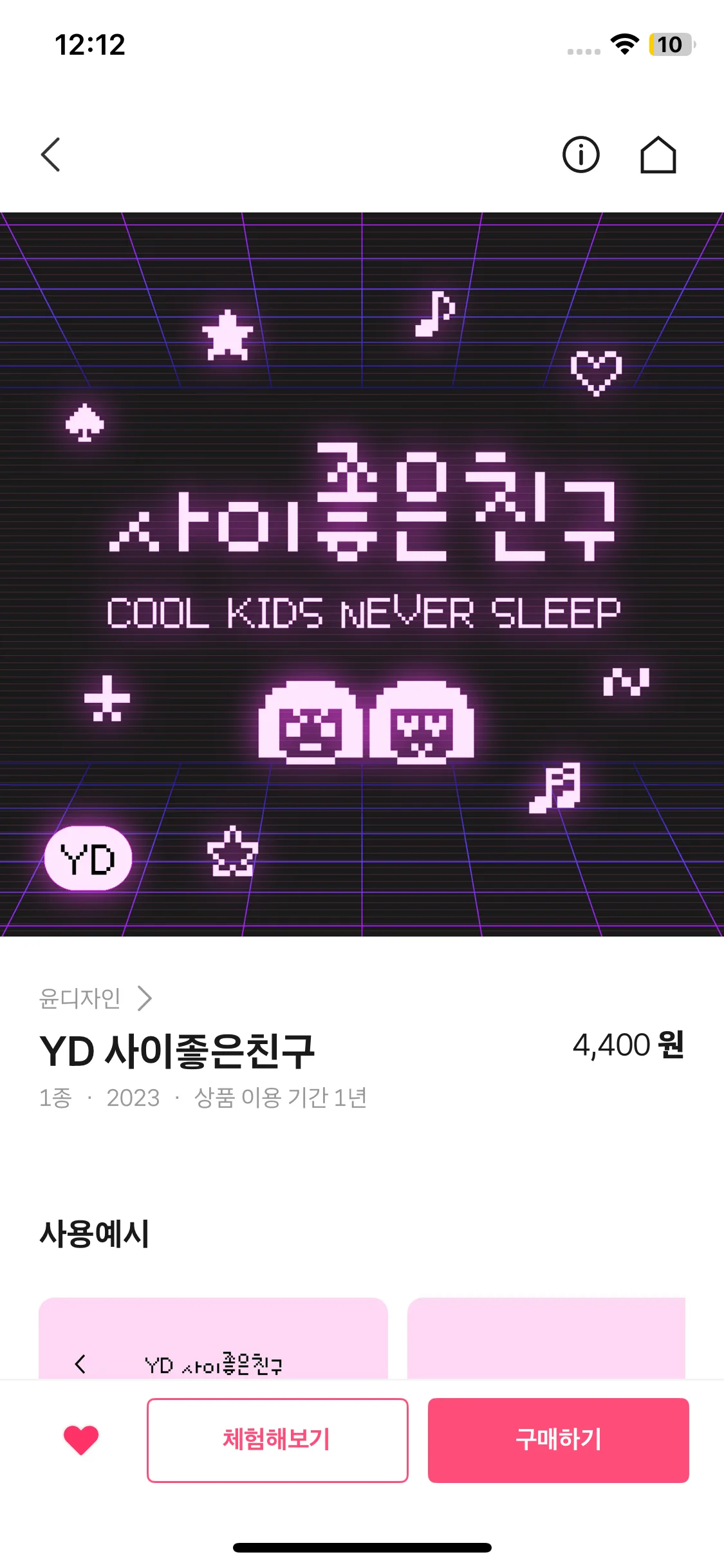
Task: Go back using the top-left arrow
Action: [x=50, y=154]
